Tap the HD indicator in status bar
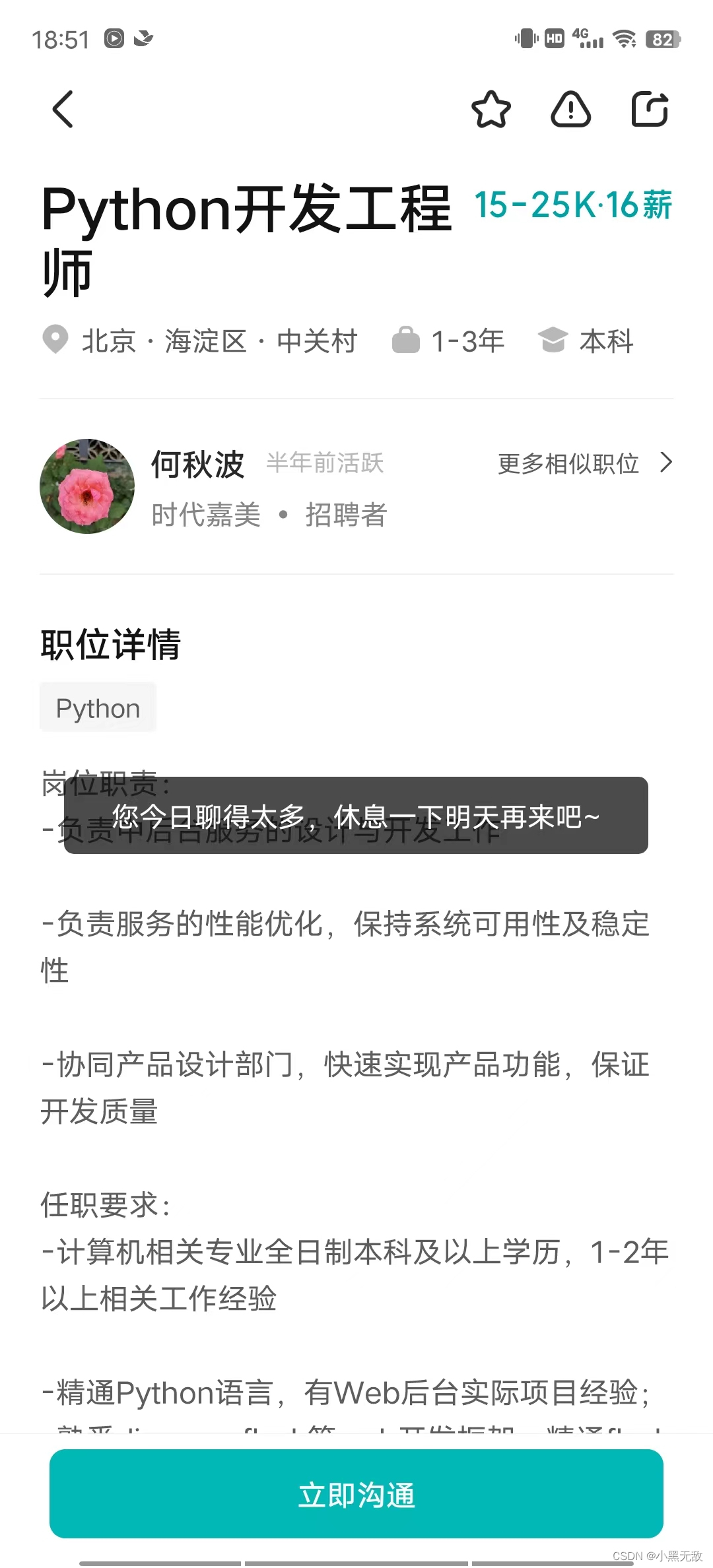713x1568 pixels. 553,38
